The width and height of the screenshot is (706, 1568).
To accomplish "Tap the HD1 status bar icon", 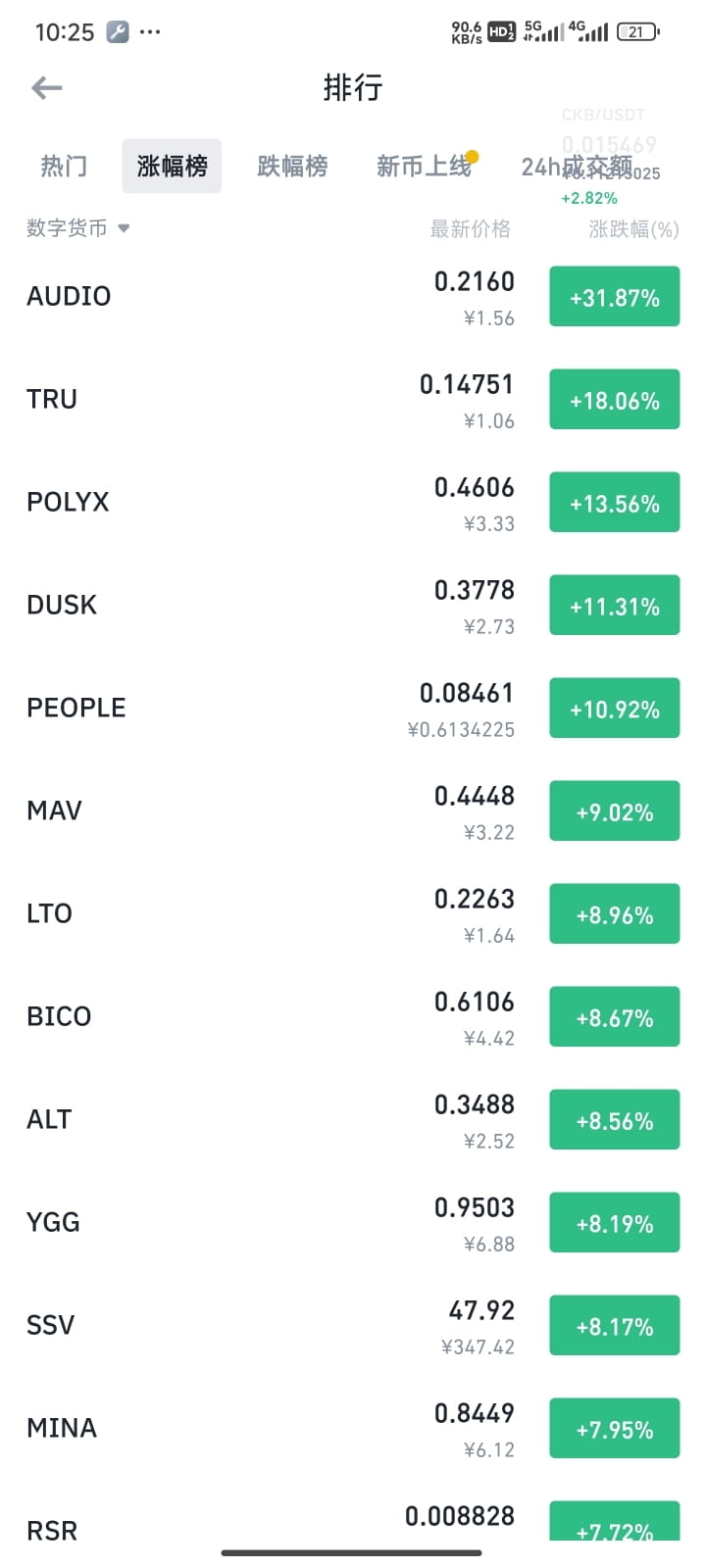I will click(501, 30).
